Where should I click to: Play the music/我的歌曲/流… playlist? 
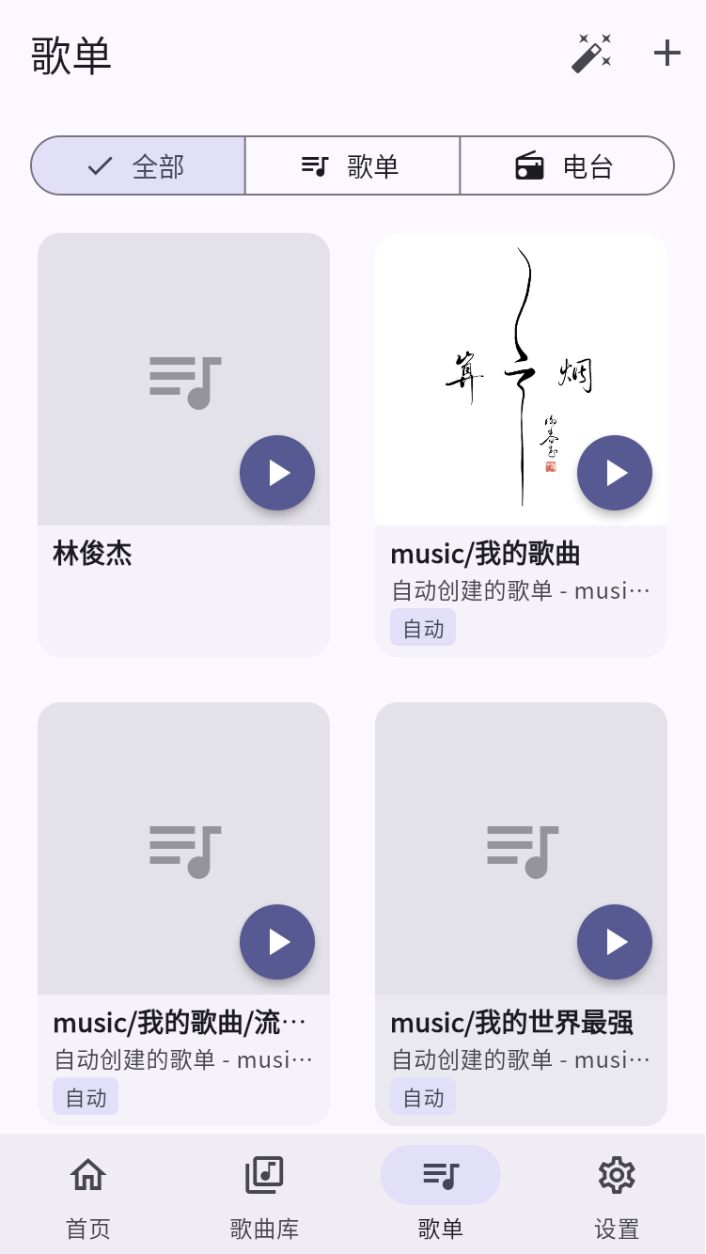277,942
